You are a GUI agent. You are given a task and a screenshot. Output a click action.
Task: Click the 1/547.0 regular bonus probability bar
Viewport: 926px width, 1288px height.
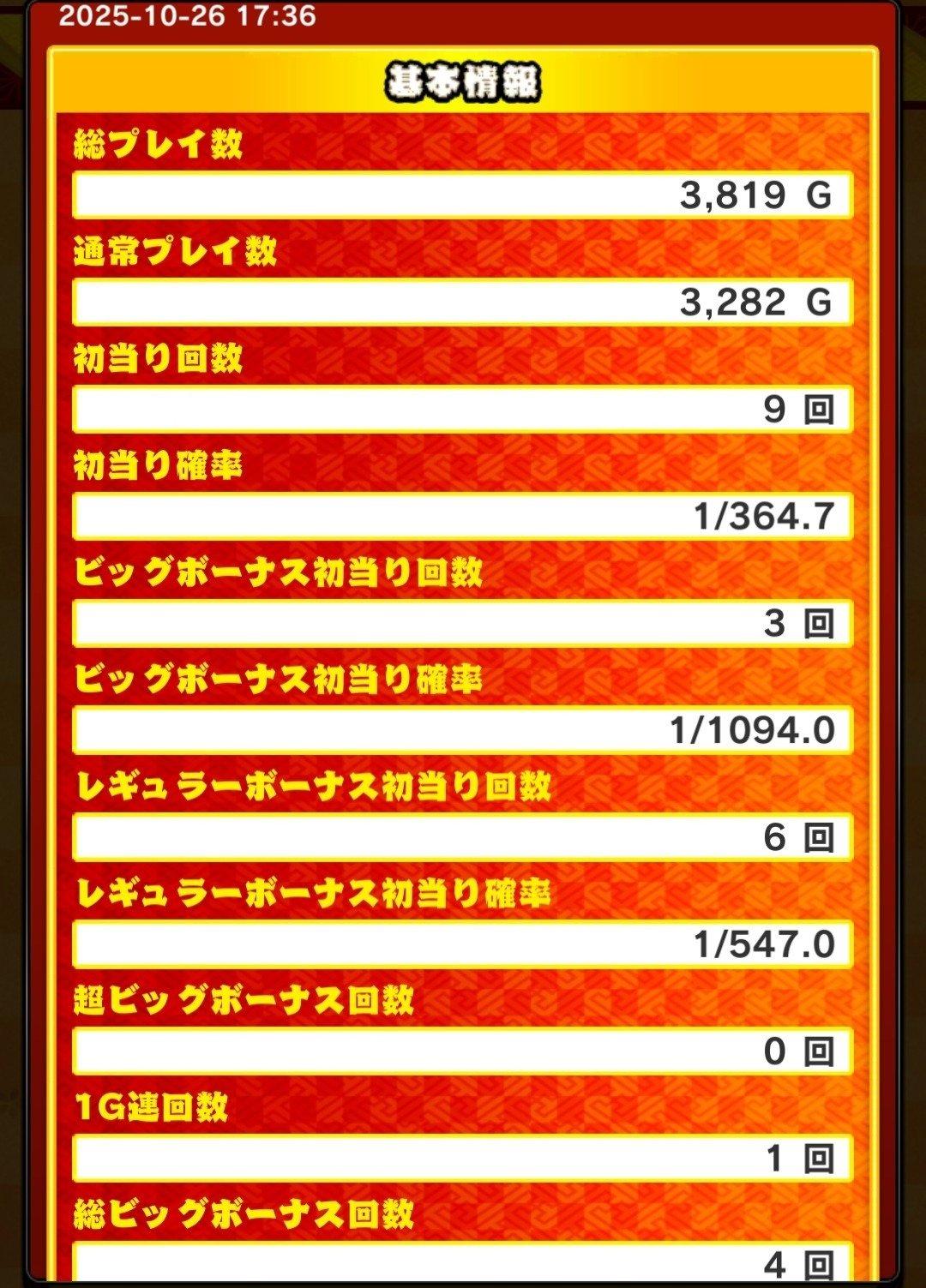pos(463,945)
